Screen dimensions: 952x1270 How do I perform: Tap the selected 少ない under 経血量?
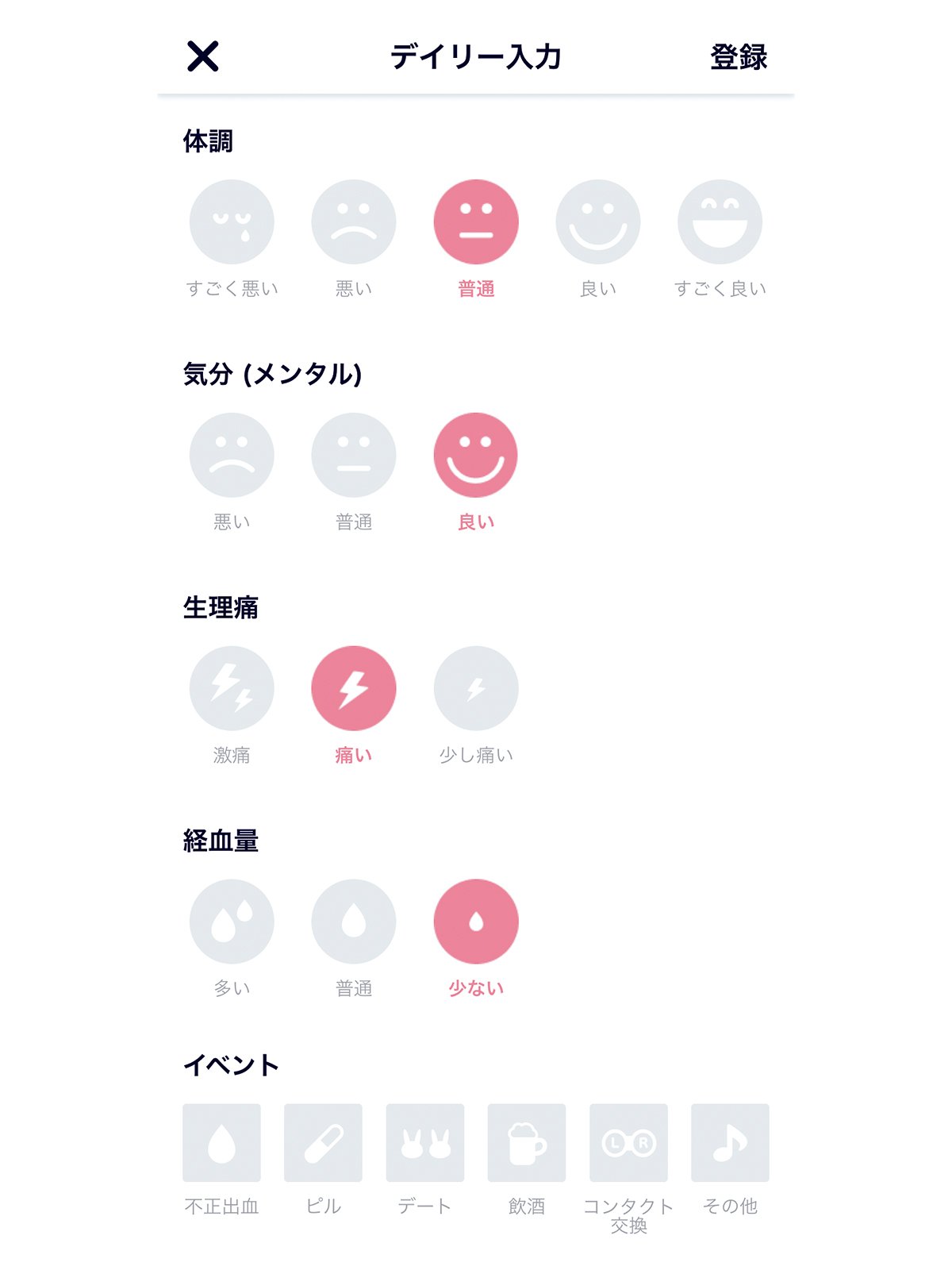(x=476, y=922)
